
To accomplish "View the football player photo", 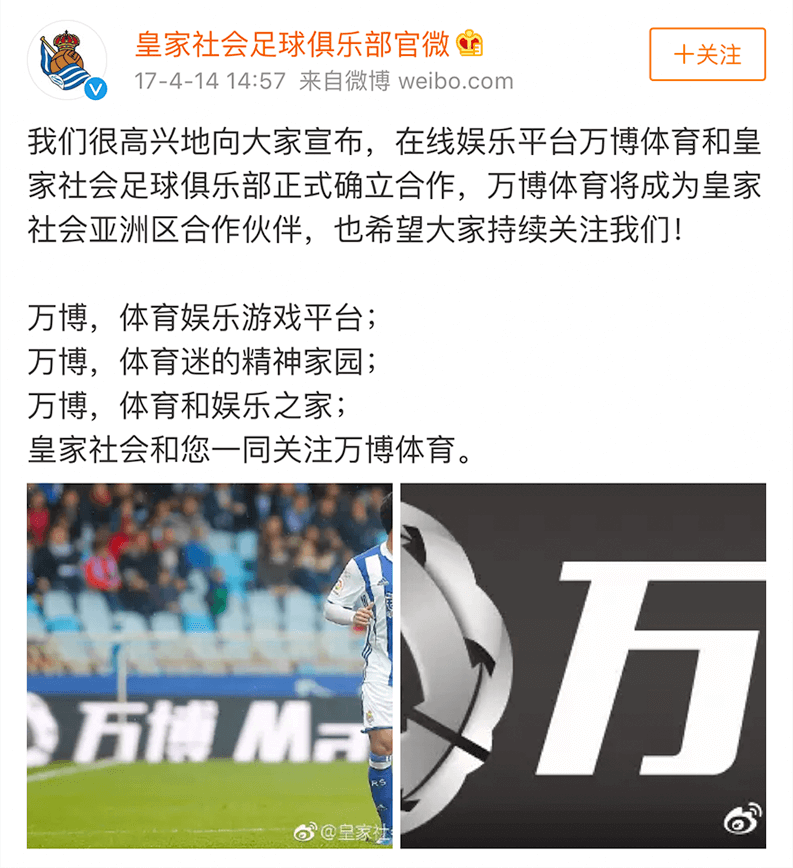I will point(208,665).
